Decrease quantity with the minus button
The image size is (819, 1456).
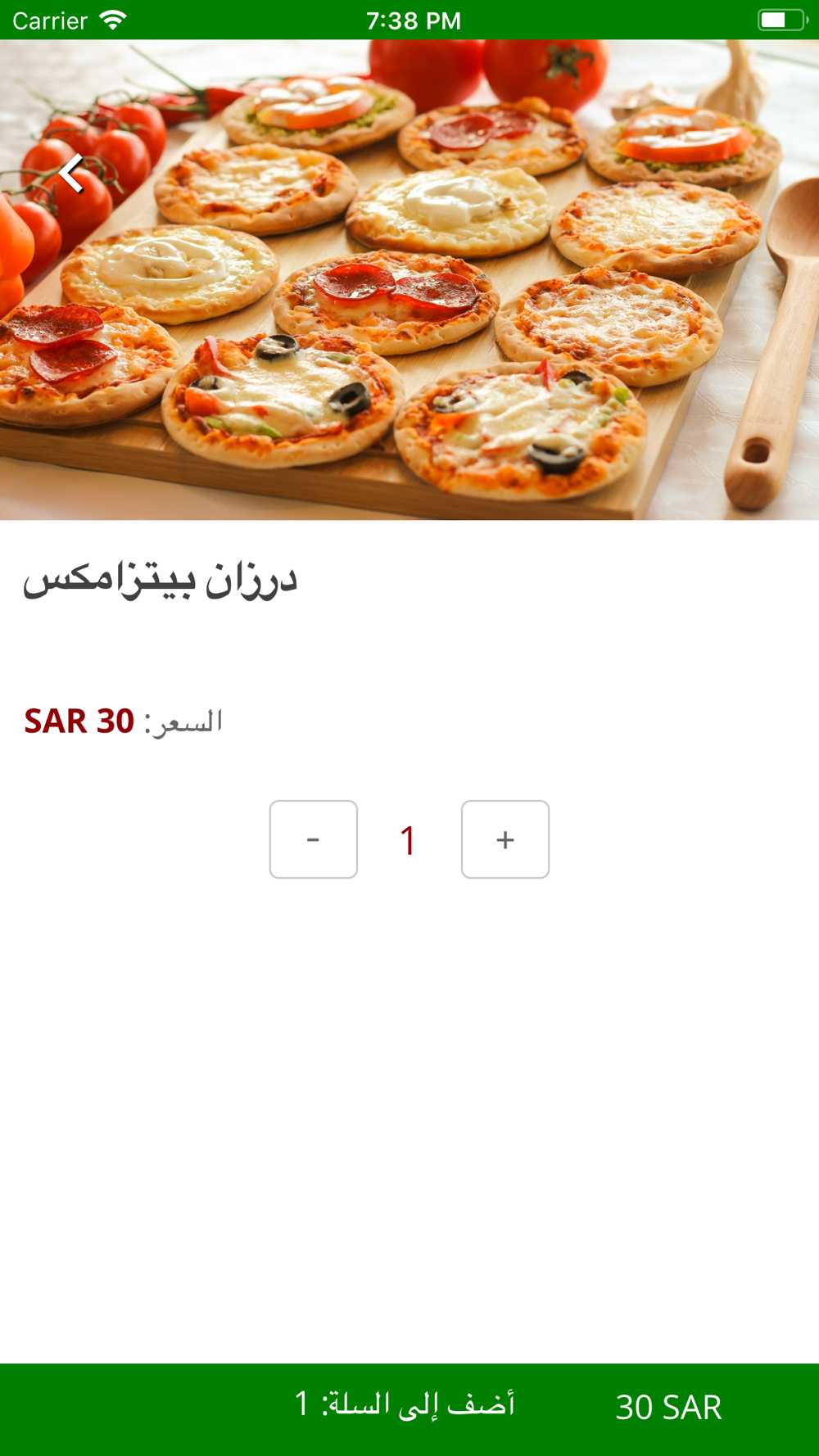(x=313, y=839)
